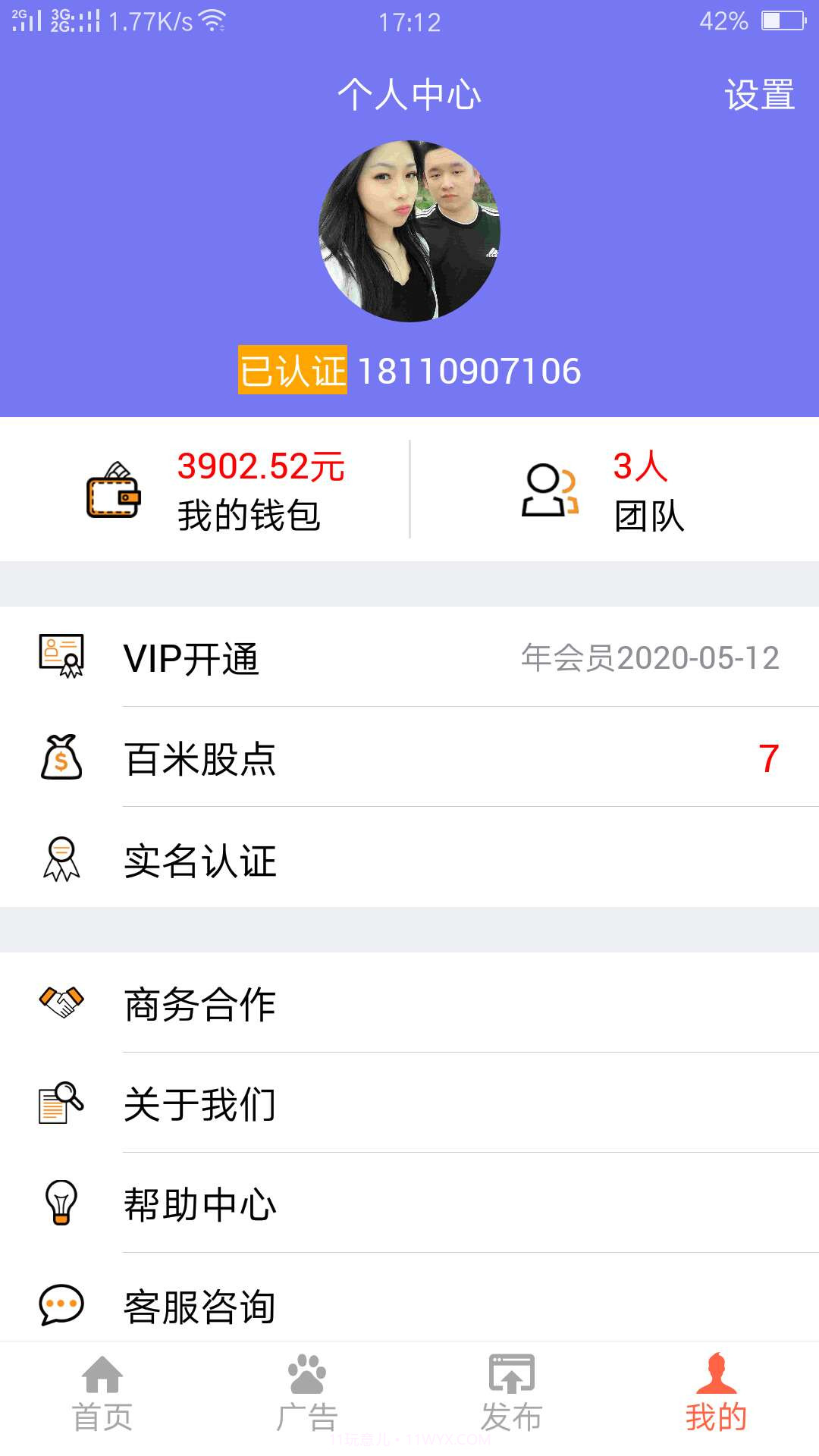819x1456 pixels.
Task: Click the lightbulb icon for 帮助中心
Action: coord(61,1204)
